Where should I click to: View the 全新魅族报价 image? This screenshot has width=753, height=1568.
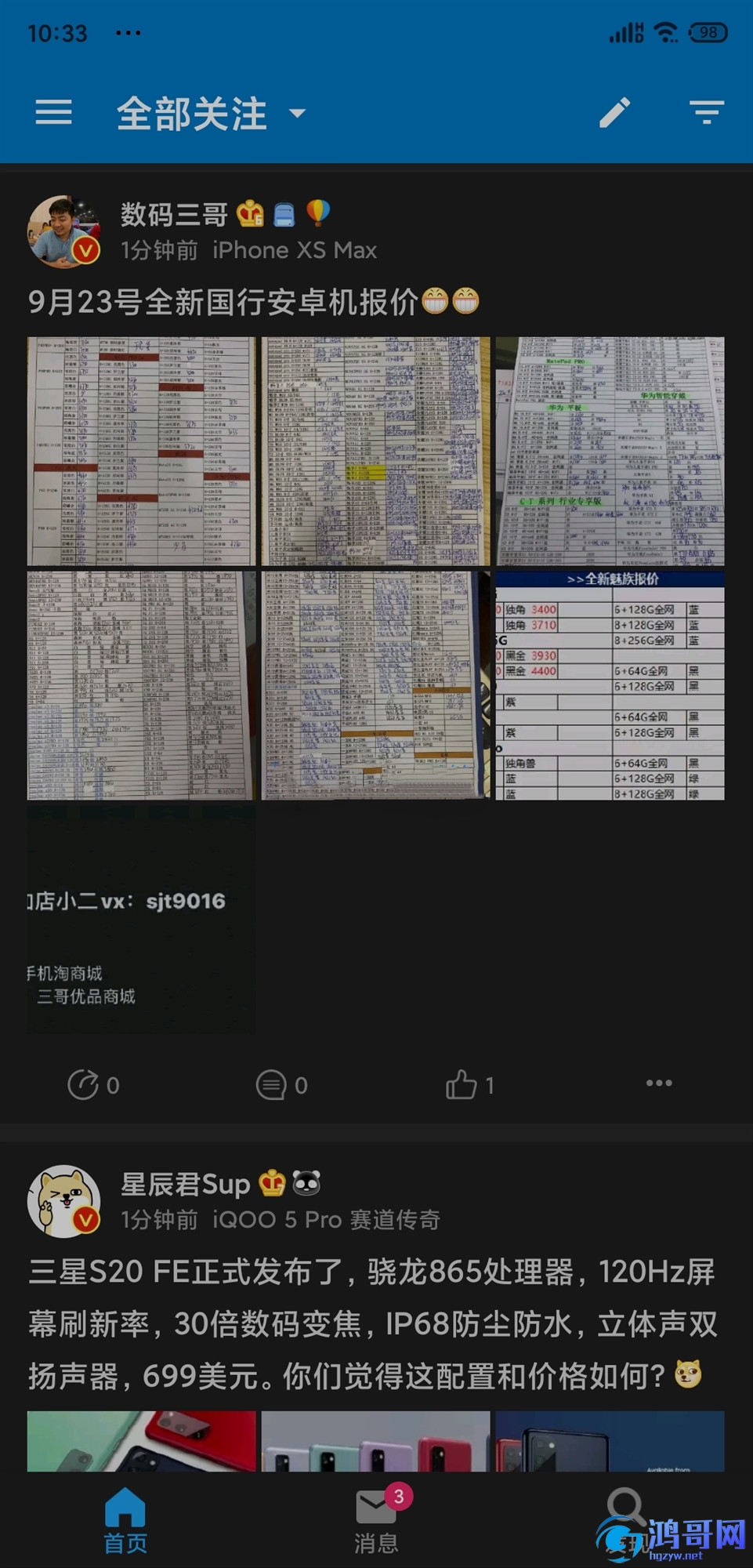(x=610, y=684)
